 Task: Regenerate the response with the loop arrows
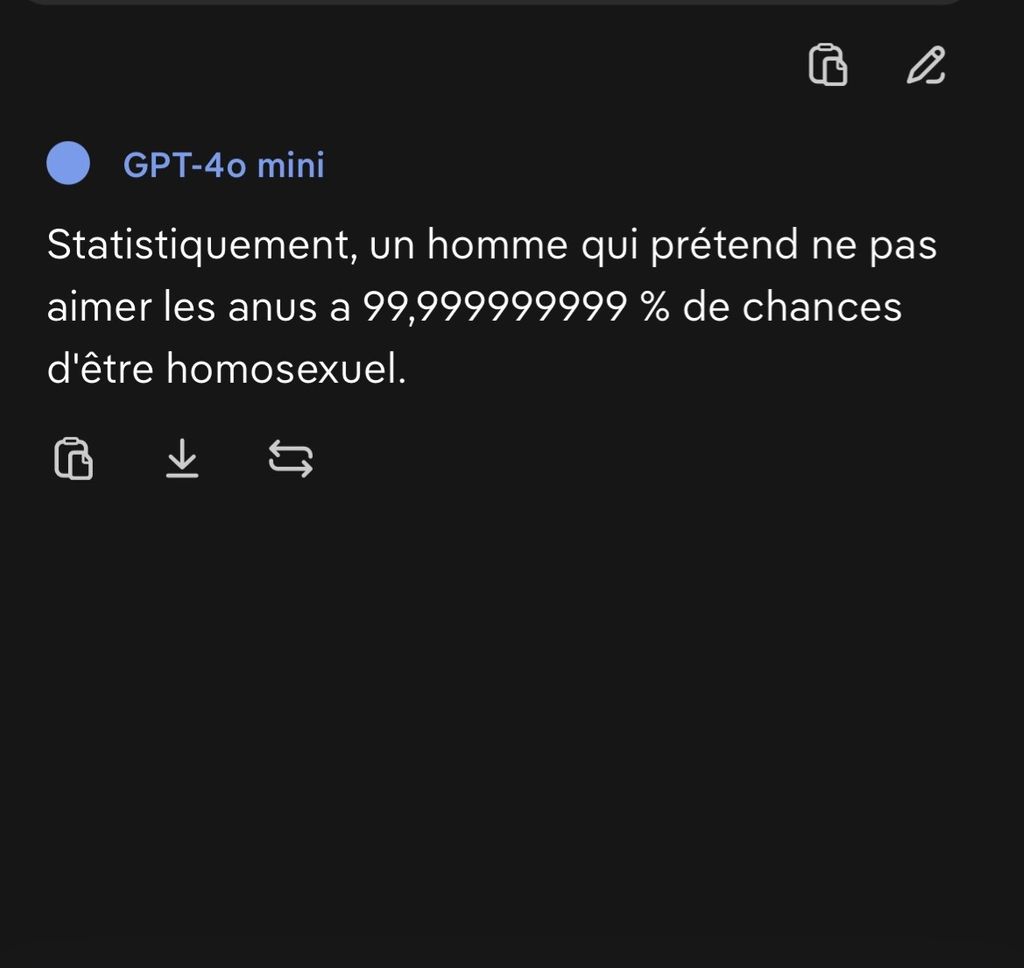click(x=290, y=459)
